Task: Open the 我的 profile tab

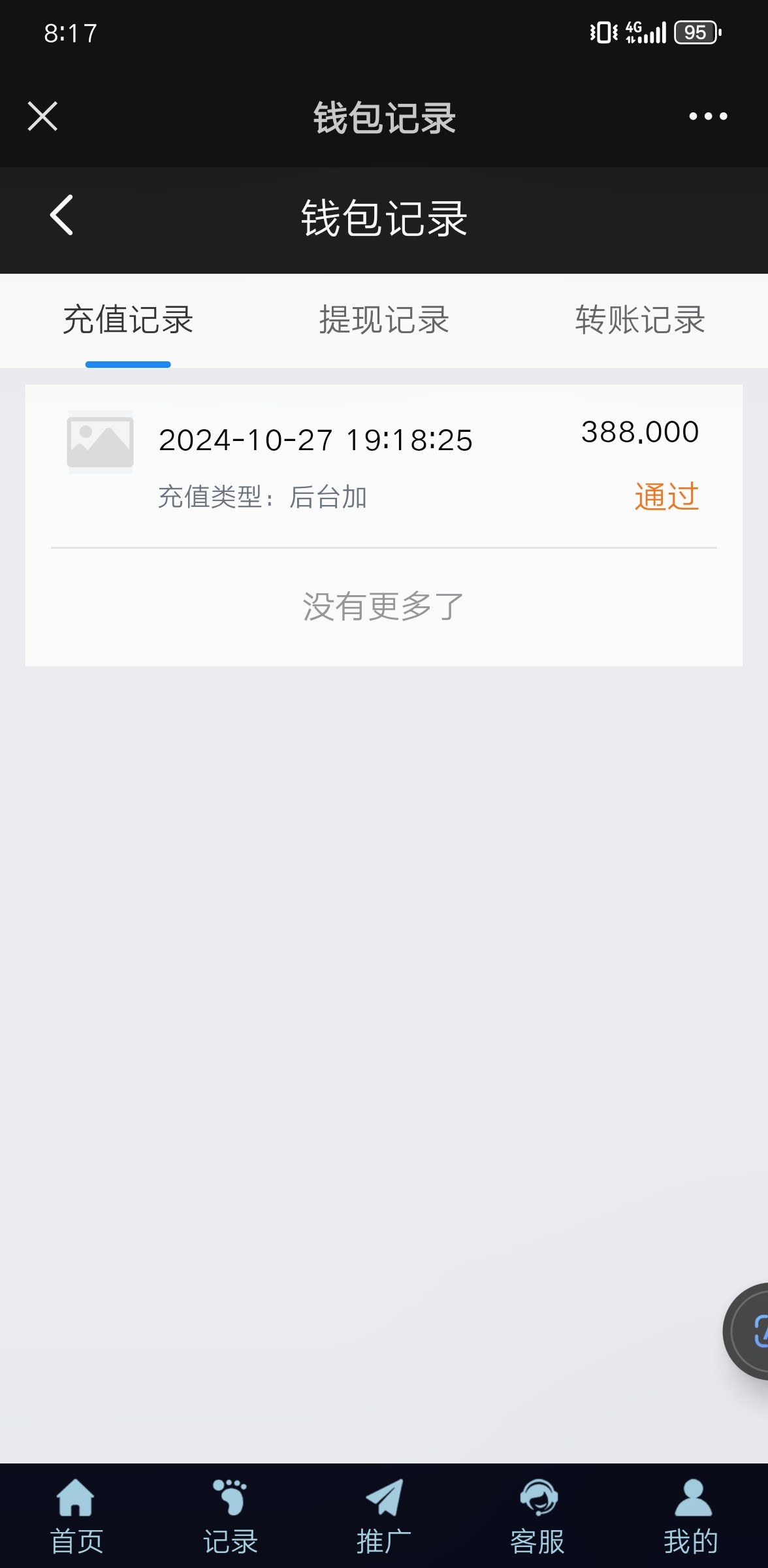Action: pos(691,1516)
